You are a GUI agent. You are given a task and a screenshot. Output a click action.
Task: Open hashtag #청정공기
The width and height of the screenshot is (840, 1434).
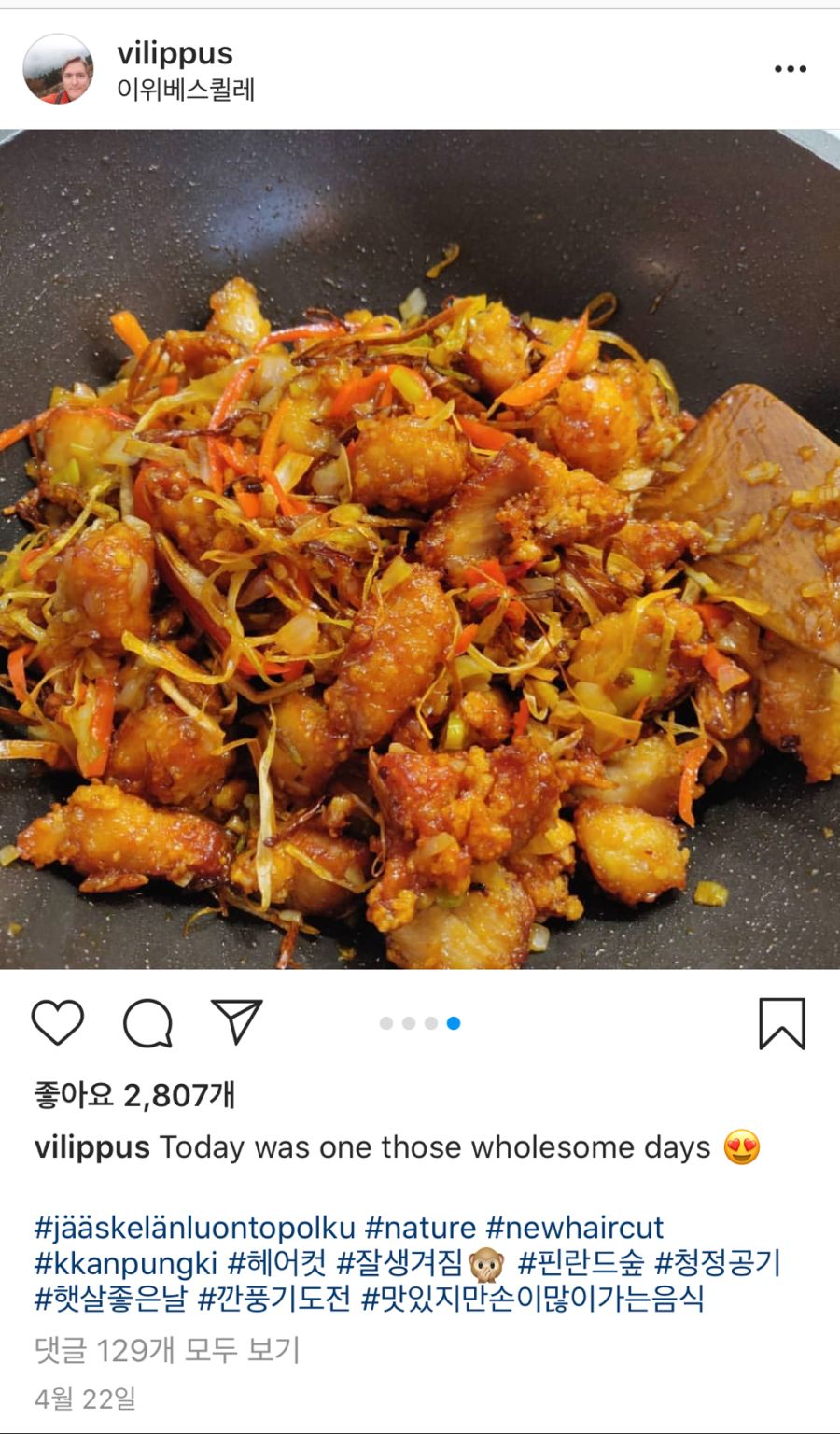(717, 1263)
